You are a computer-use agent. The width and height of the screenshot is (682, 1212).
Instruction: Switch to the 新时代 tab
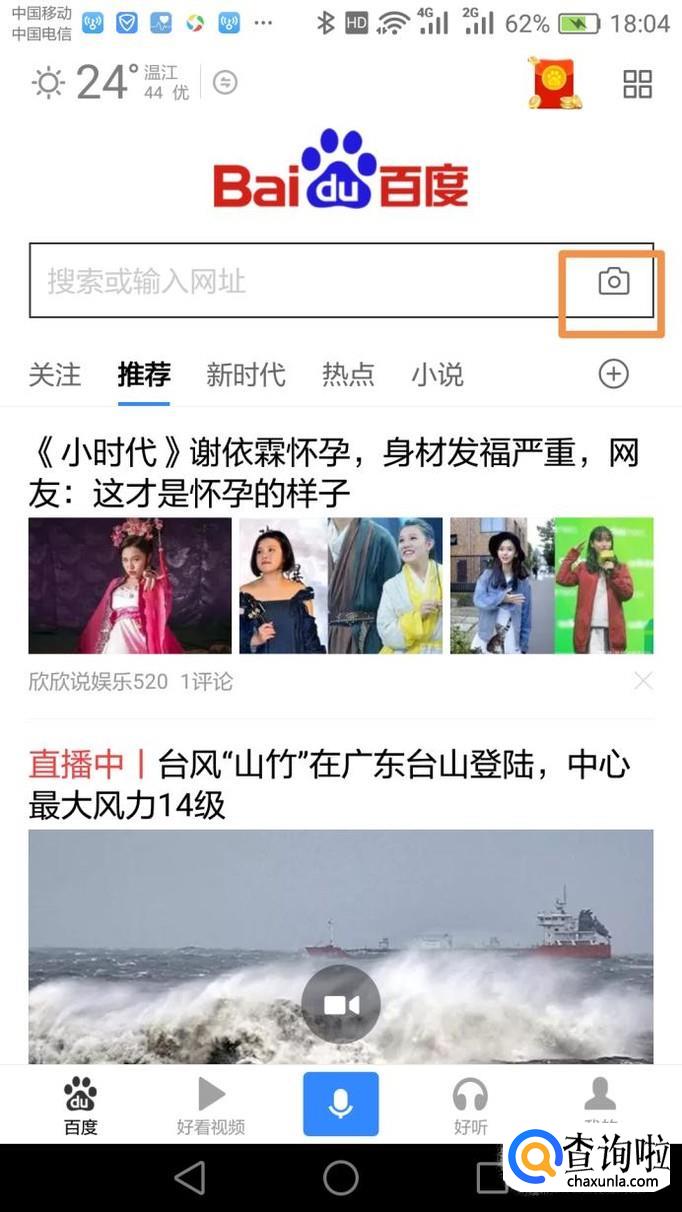245,375
